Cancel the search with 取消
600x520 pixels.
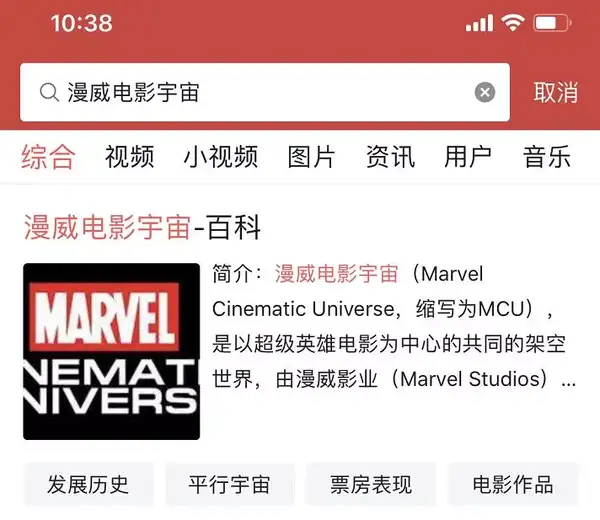click(555, 93)
